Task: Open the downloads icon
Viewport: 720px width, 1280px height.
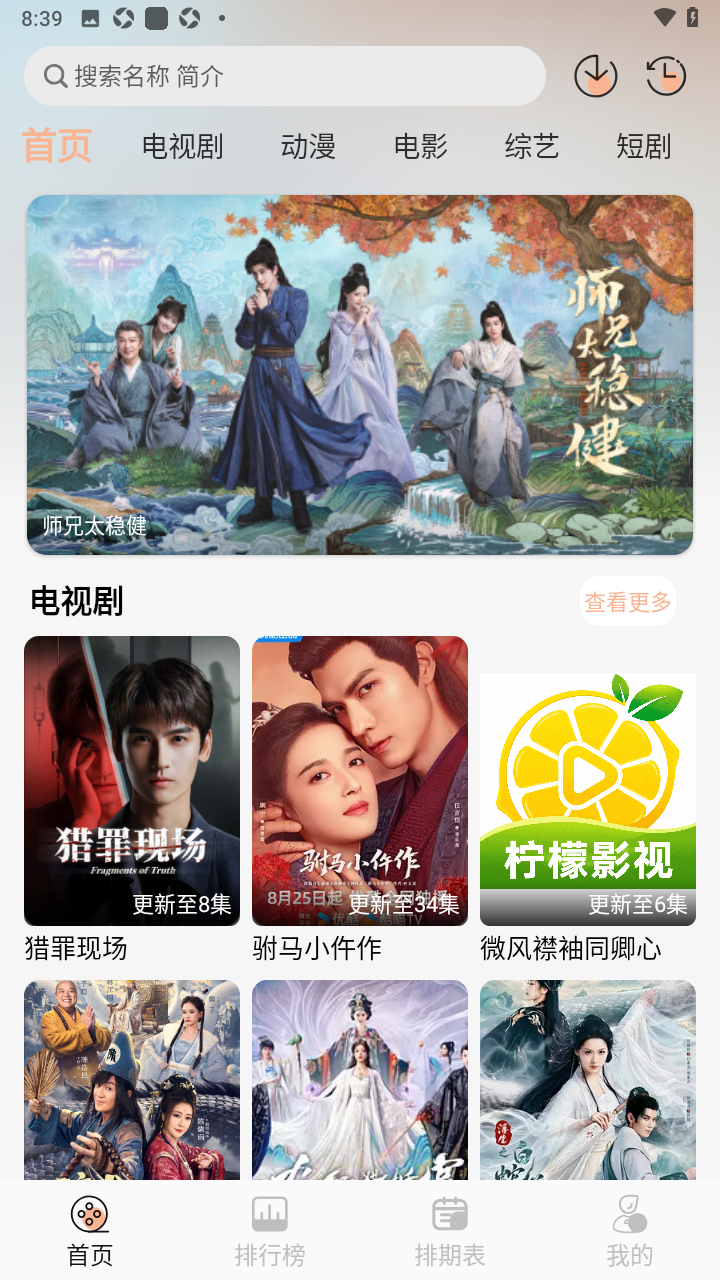Action: (x=596, y=76)
